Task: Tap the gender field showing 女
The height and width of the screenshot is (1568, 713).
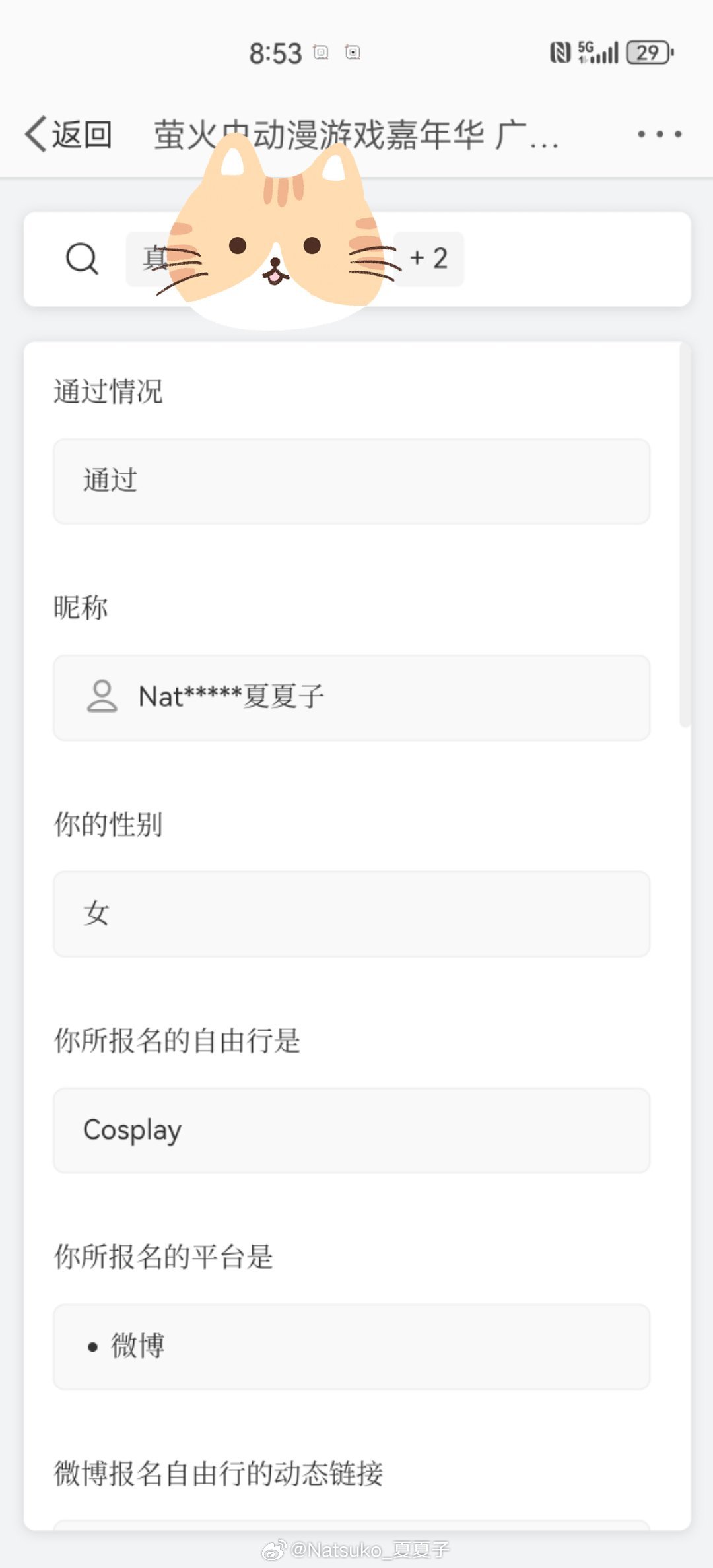Action: tap(351, 914)
